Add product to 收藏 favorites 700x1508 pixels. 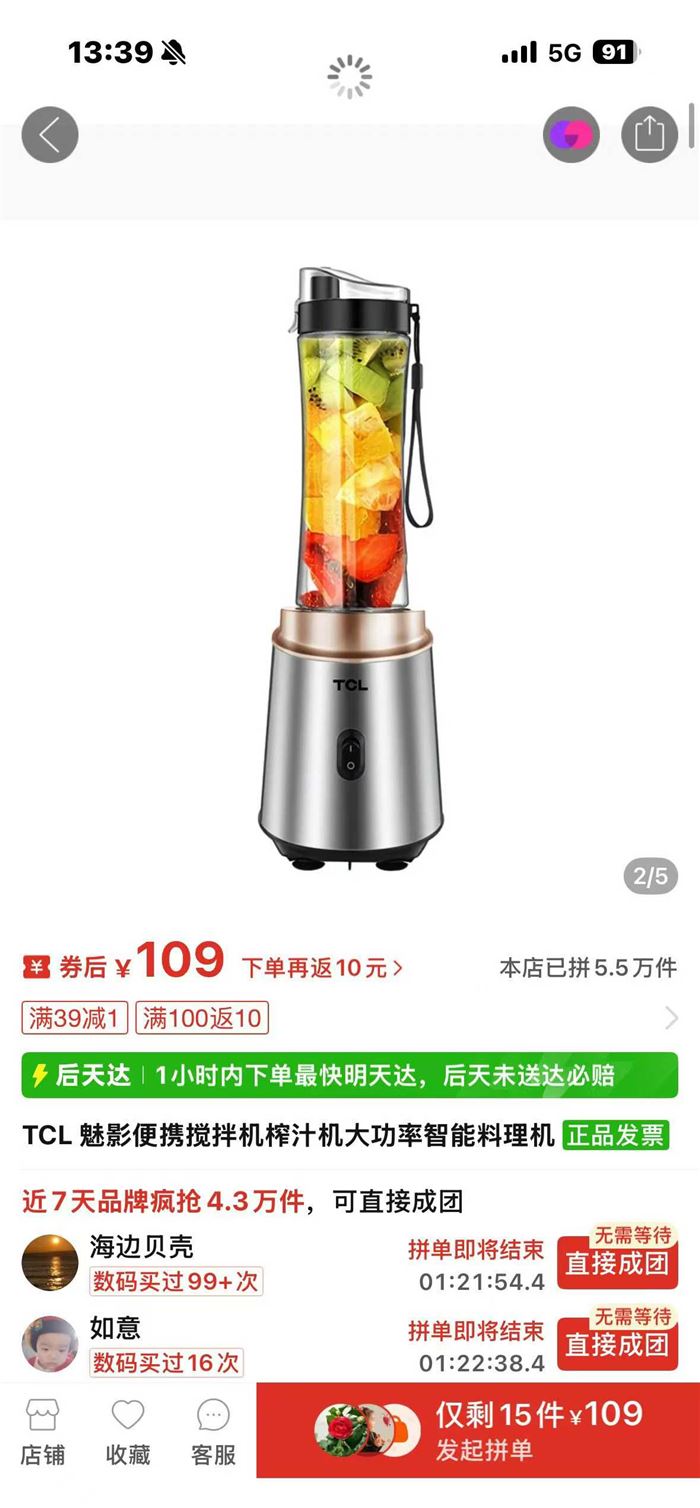128,1432
